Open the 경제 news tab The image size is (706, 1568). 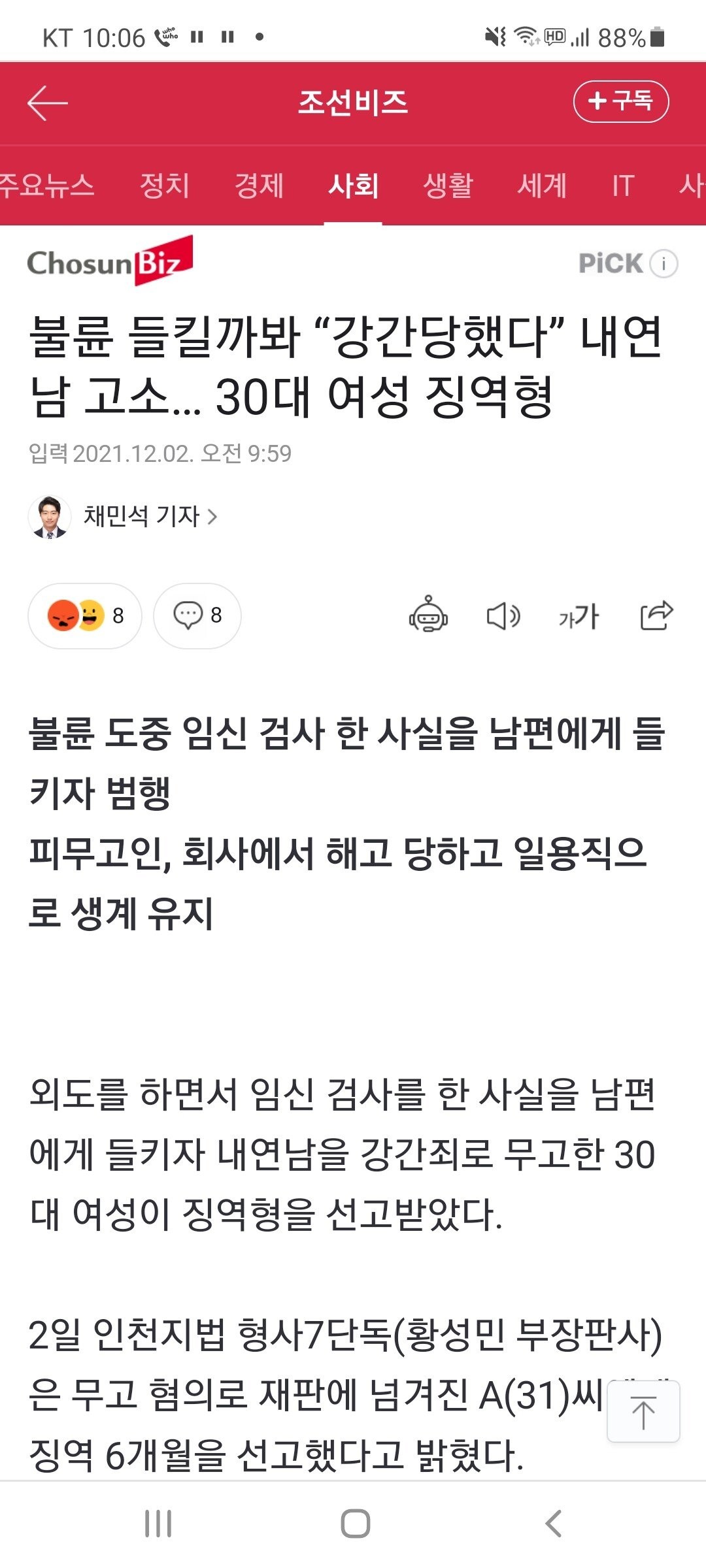coord(259,186)
